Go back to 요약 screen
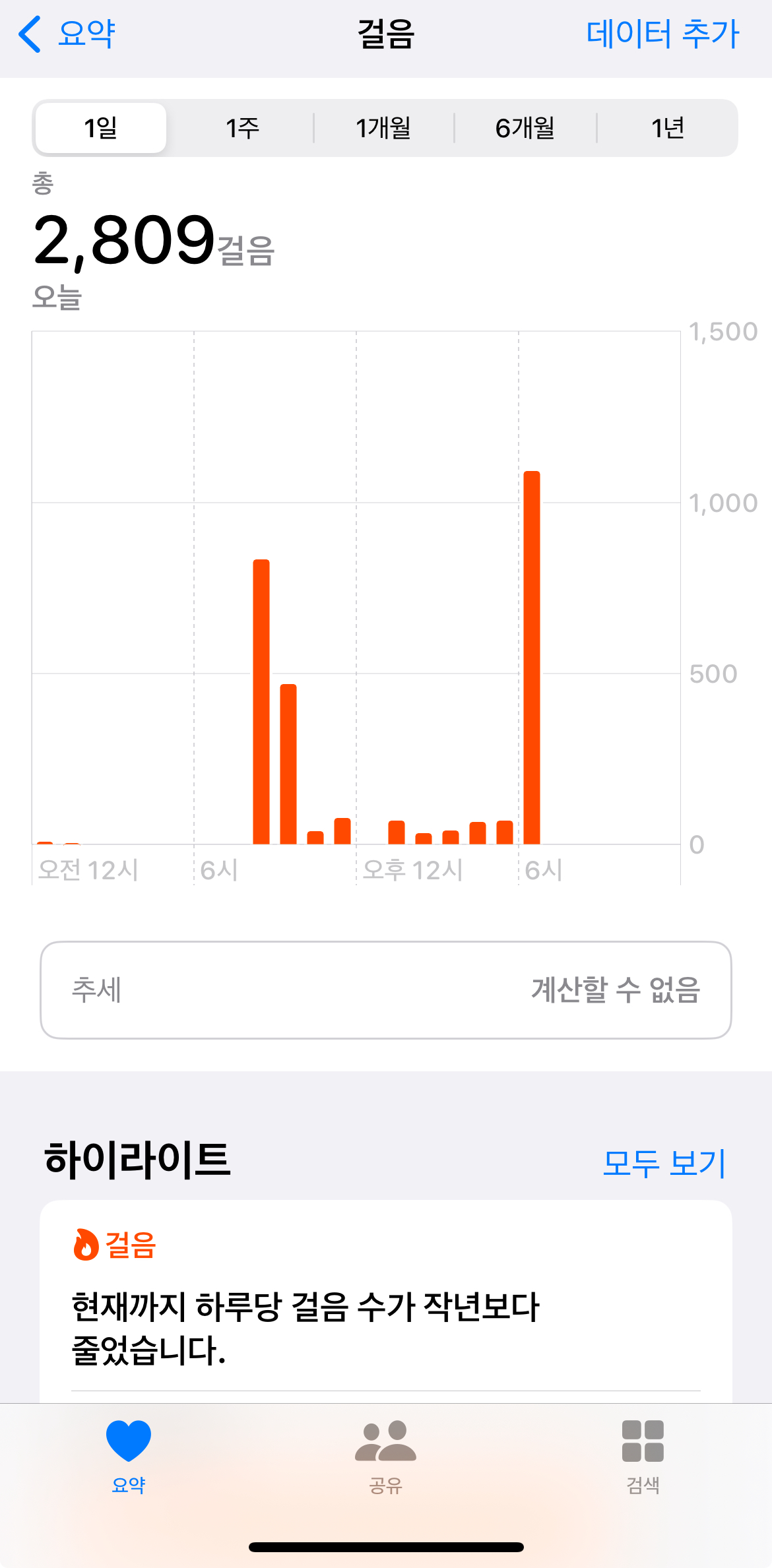Viewport: 772px width, 1568px height. [x=67, y=34]
